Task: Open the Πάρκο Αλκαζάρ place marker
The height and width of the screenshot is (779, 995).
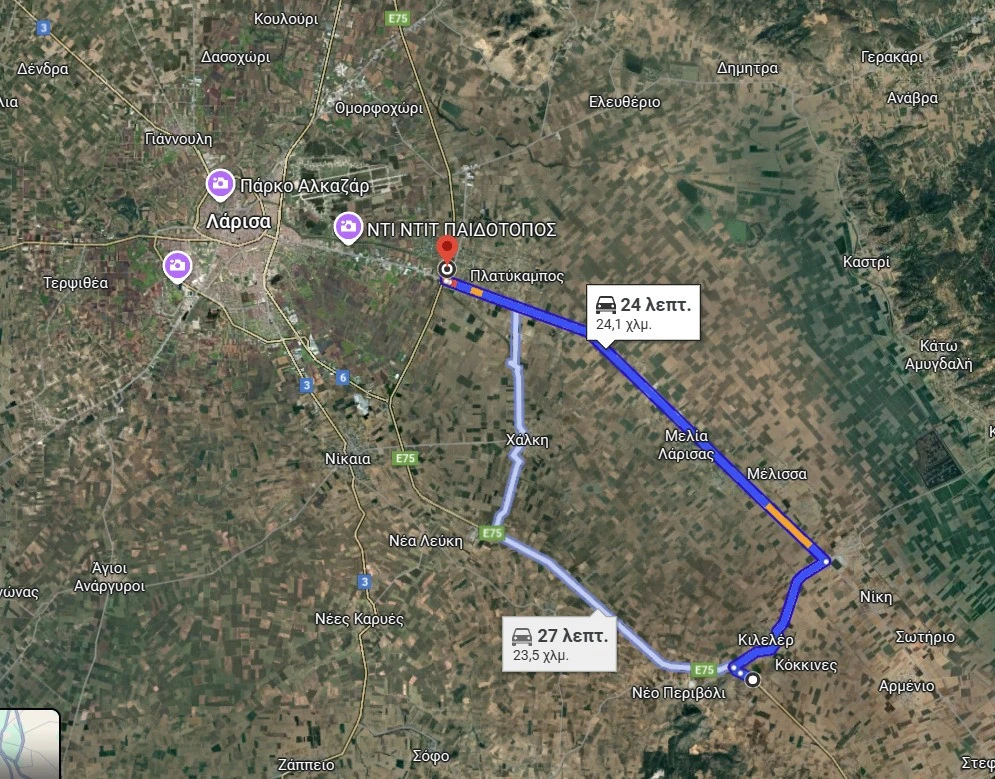Action: [x=219, y=184]
